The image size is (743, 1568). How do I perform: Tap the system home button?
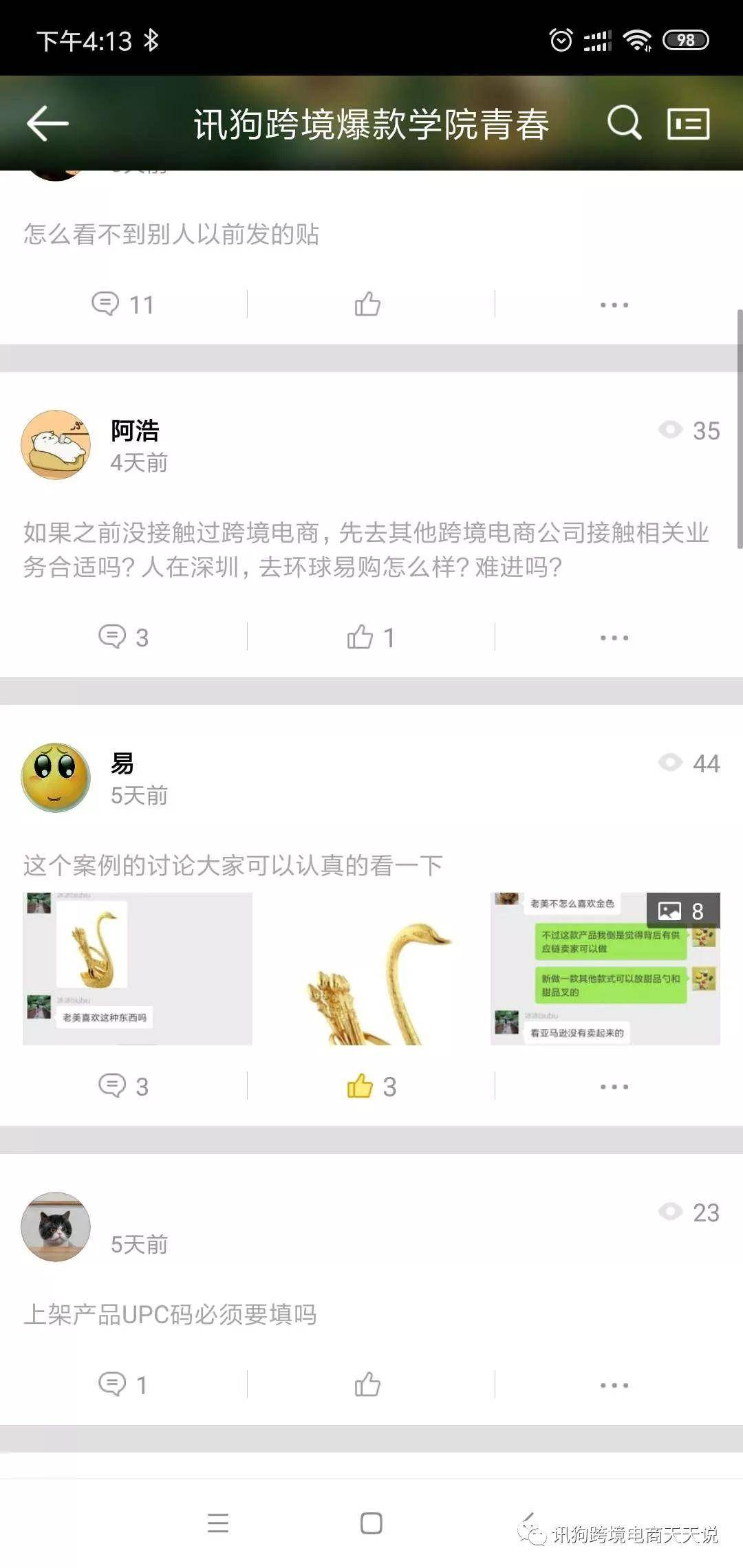[371, 1523]
